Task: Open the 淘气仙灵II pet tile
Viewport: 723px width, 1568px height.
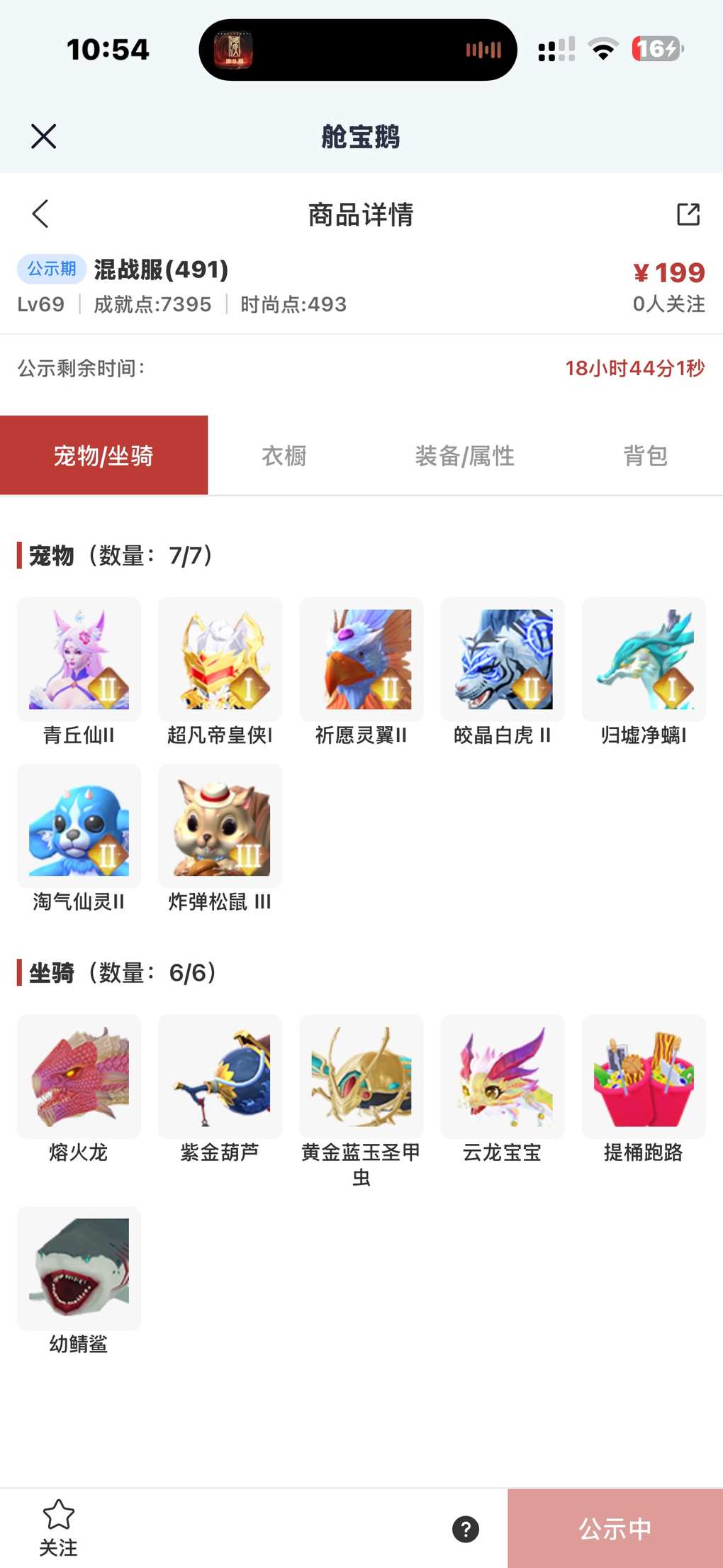Action: tap(79, 826)
